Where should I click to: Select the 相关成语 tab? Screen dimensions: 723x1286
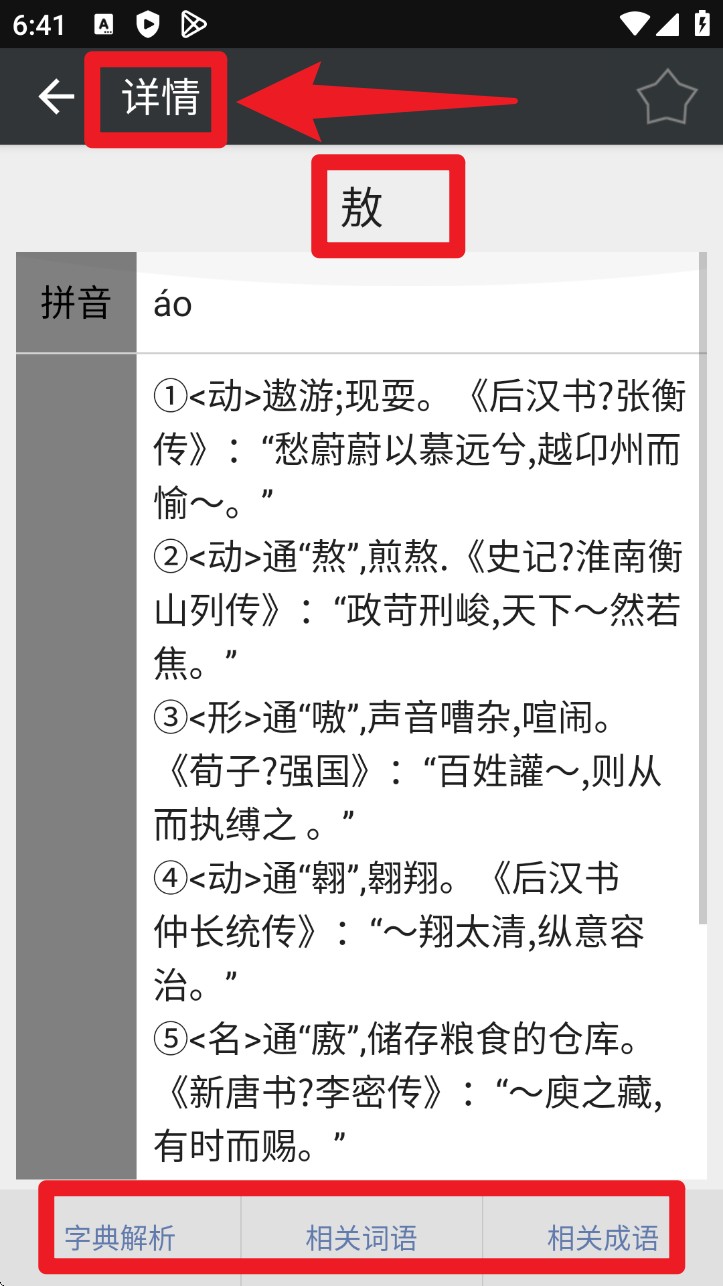click(602, 1237)
